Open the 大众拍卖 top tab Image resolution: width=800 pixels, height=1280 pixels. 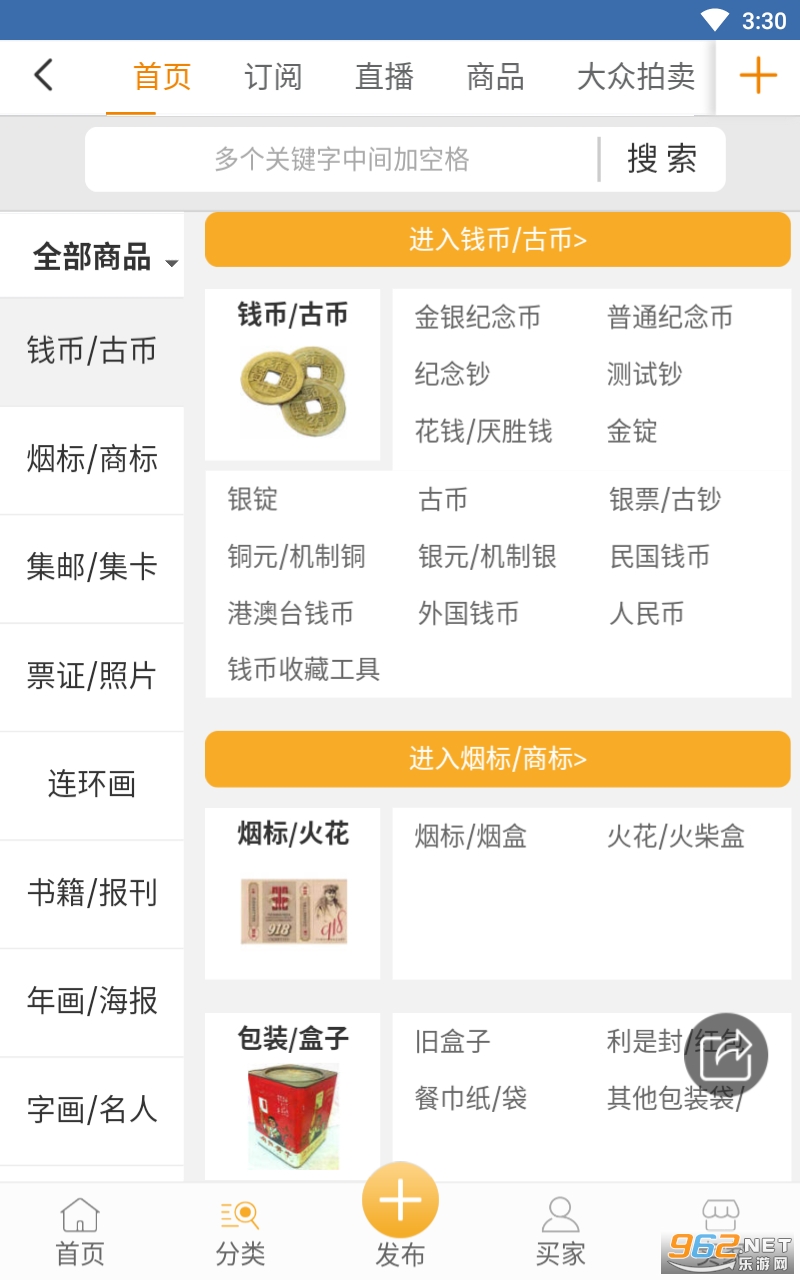(x=636, y=77)
